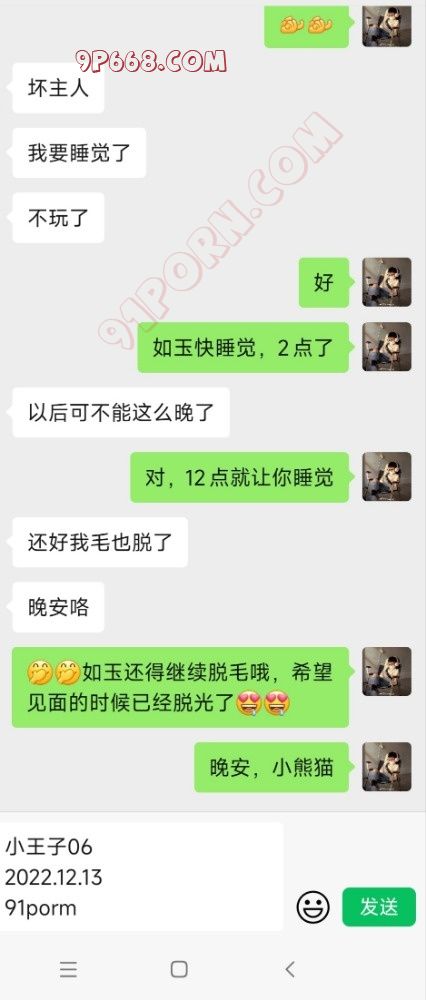Viewport: 426px width, 1000px height.
Task: Open recent apps from the navigation bar
Action: coord(69,970)
